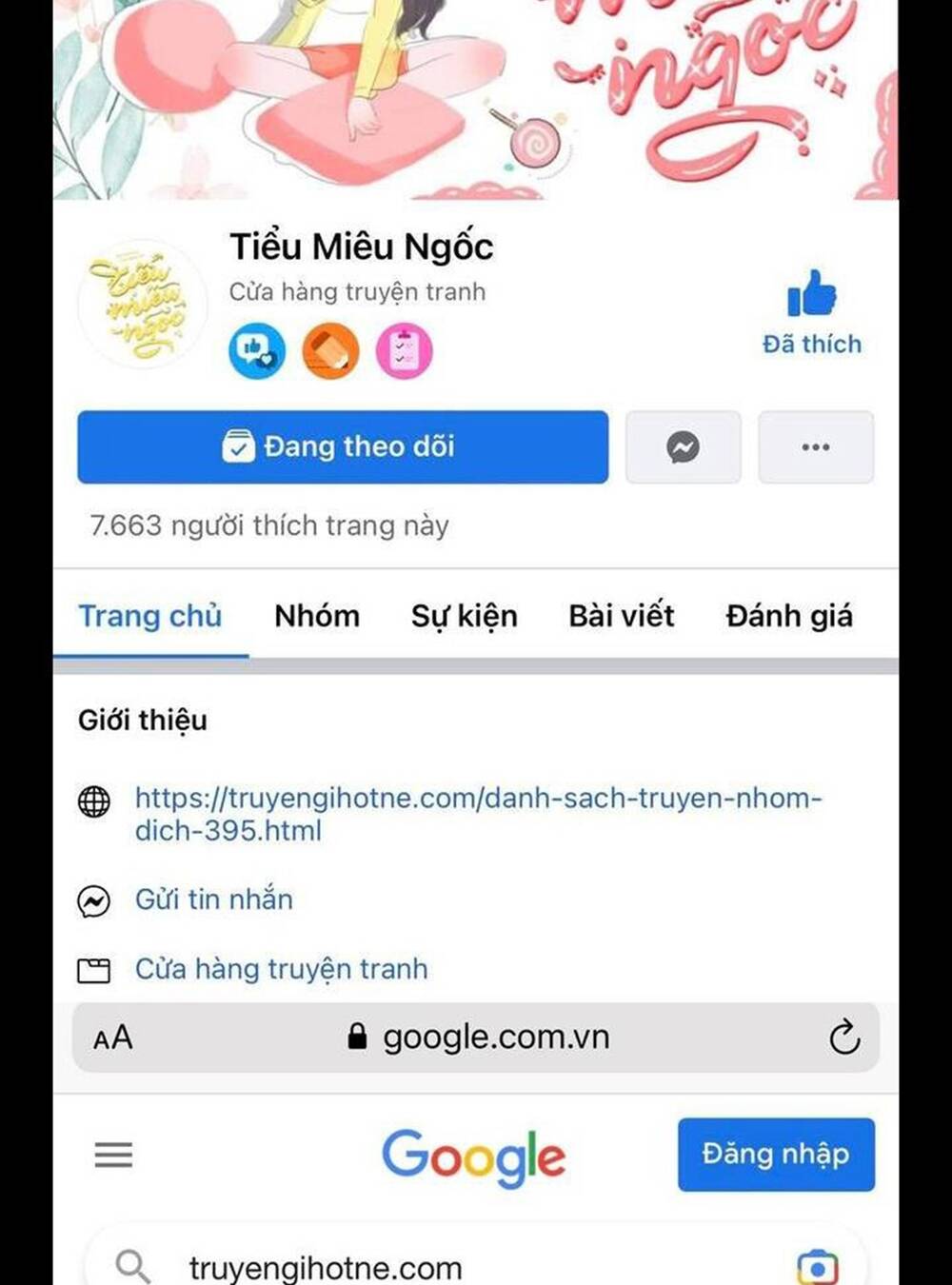Switch to the Nhóm tab

click(317, 616)
